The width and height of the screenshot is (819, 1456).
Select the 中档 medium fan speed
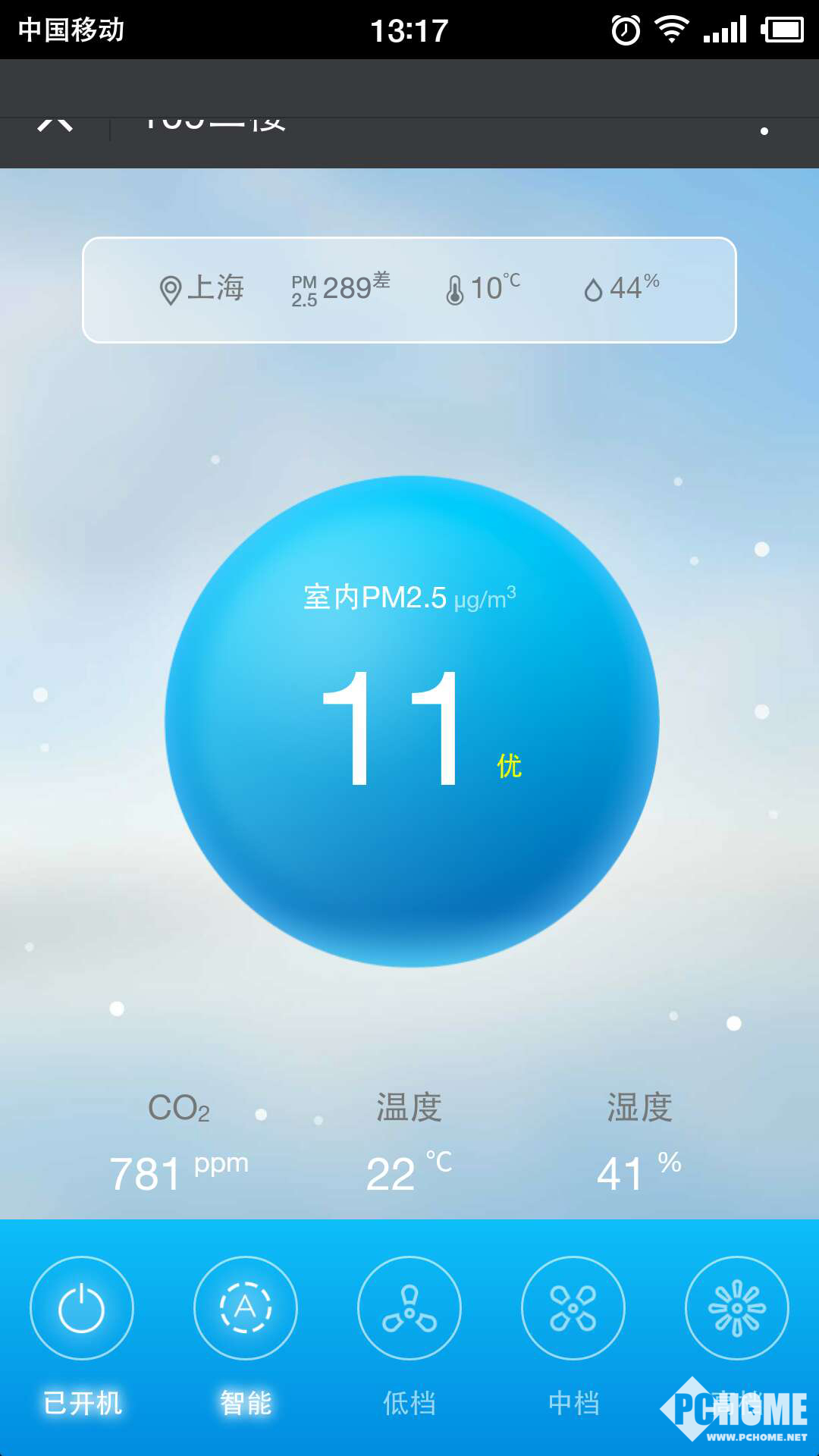573,1308
